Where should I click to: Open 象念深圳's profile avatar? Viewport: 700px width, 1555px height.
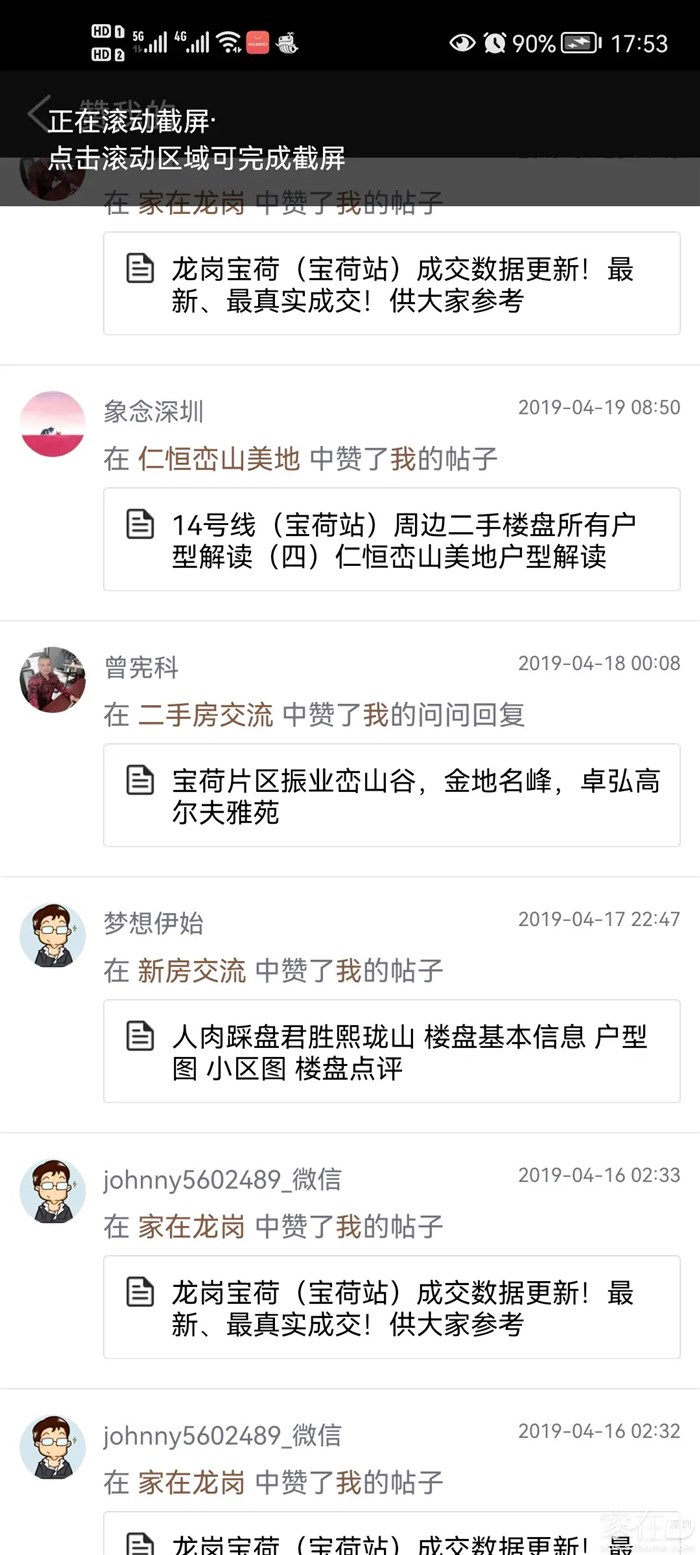tap(52, 424)
